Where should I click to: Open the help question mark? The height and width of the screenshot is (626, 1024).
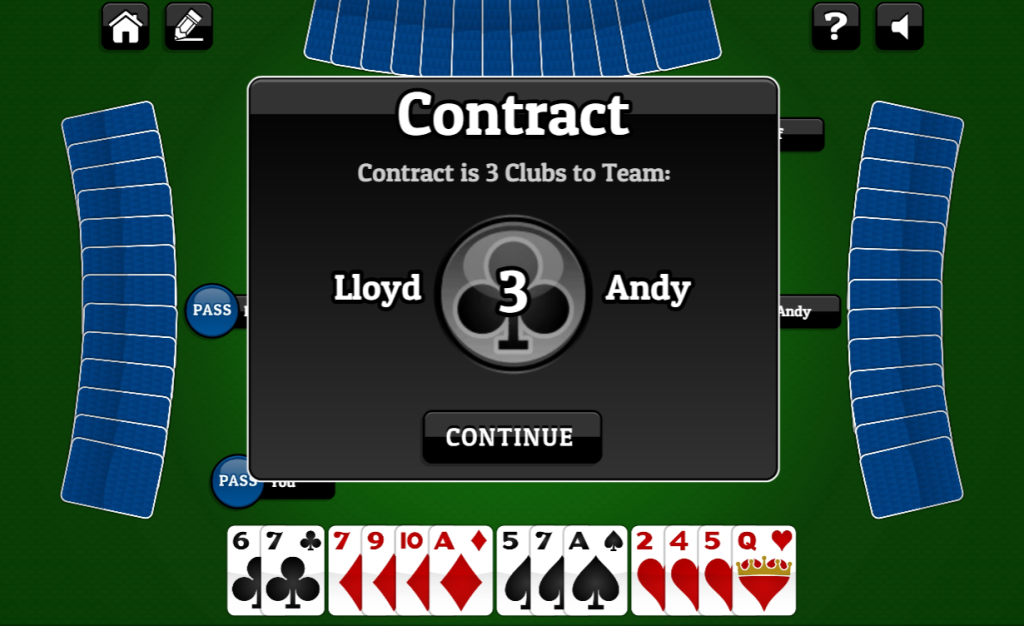[x=836, y=26]
